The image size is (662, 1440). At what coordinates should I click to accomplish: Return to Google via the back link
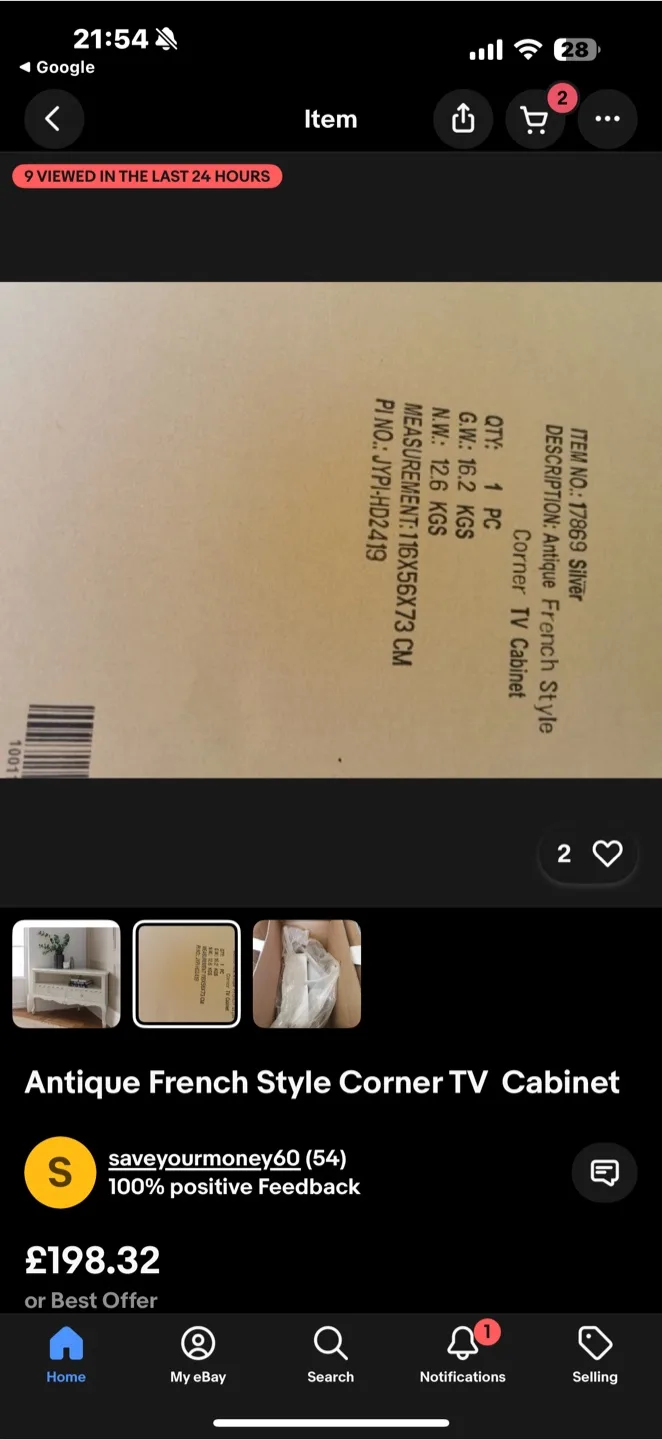click(58, 67)
